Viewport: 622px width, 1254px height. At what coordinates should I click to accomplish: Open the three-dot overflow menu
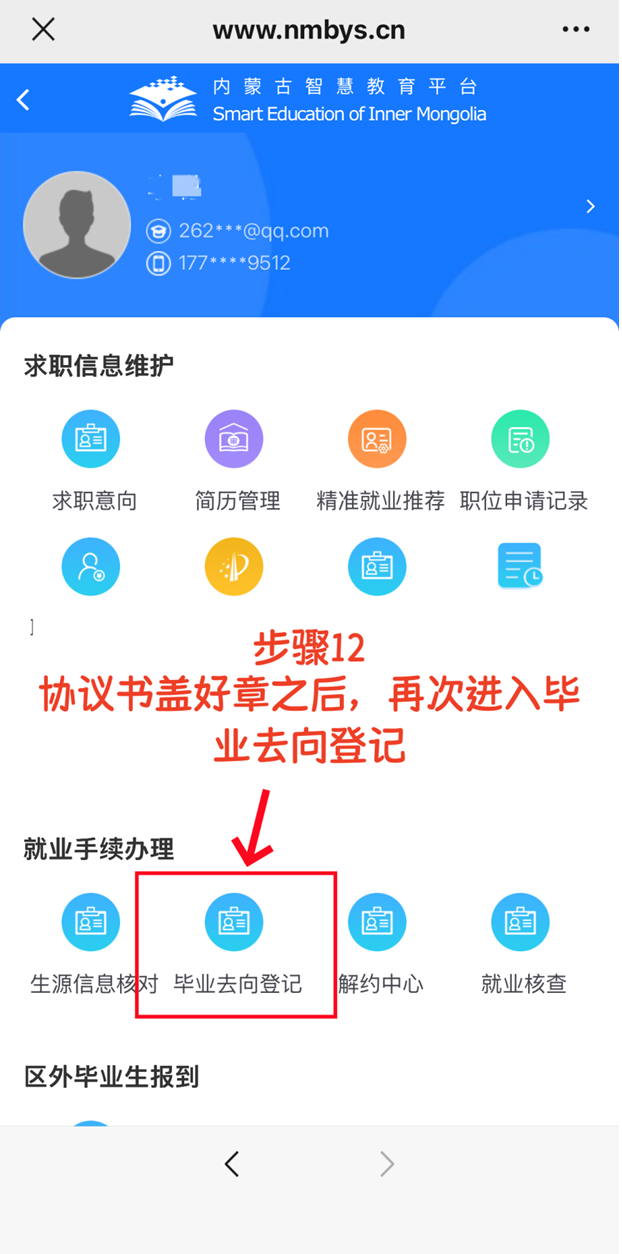point(576,30)
